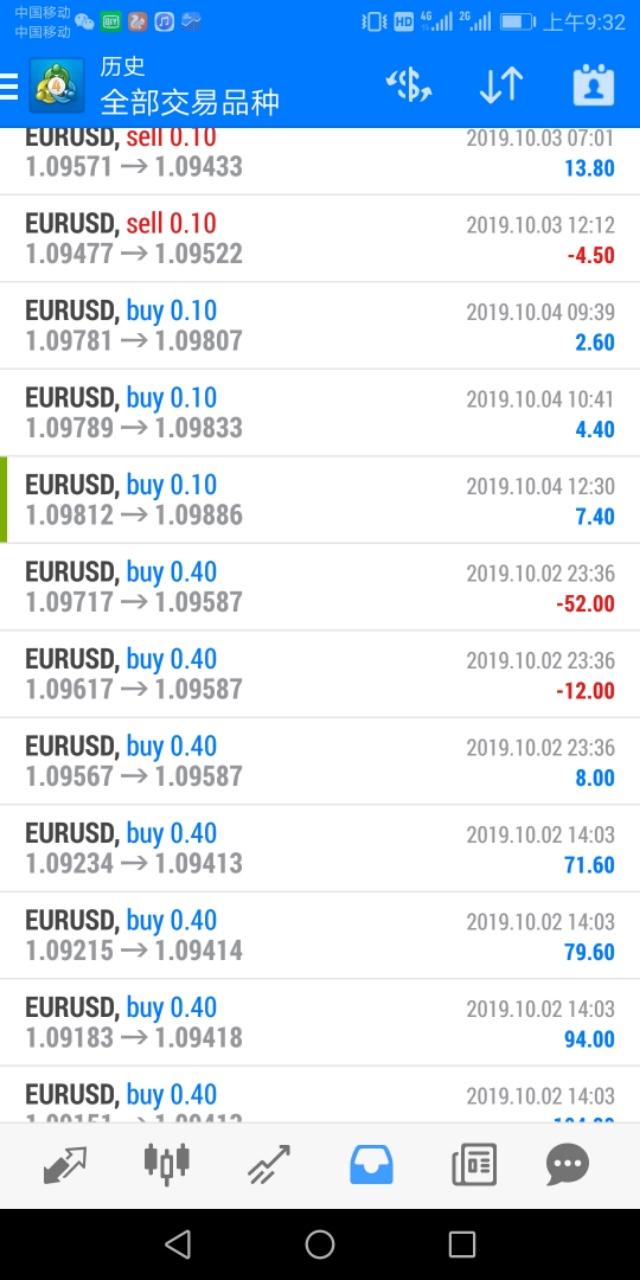Select the History inbox tab
640x1280 pixels.
371,1164
